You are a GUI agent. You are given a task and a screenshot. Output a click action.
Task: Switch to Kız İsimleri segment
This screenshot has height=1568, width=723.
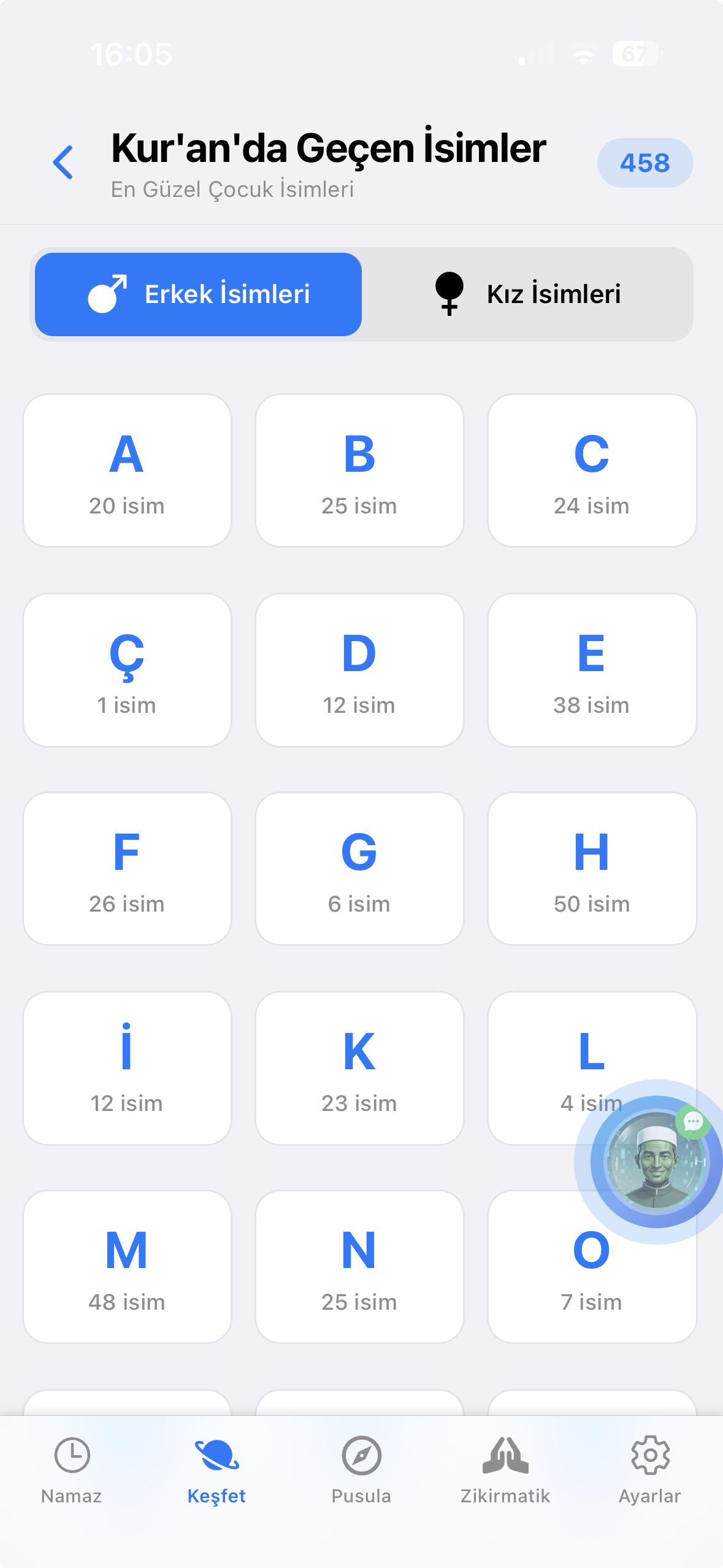(x=527, y=294)
